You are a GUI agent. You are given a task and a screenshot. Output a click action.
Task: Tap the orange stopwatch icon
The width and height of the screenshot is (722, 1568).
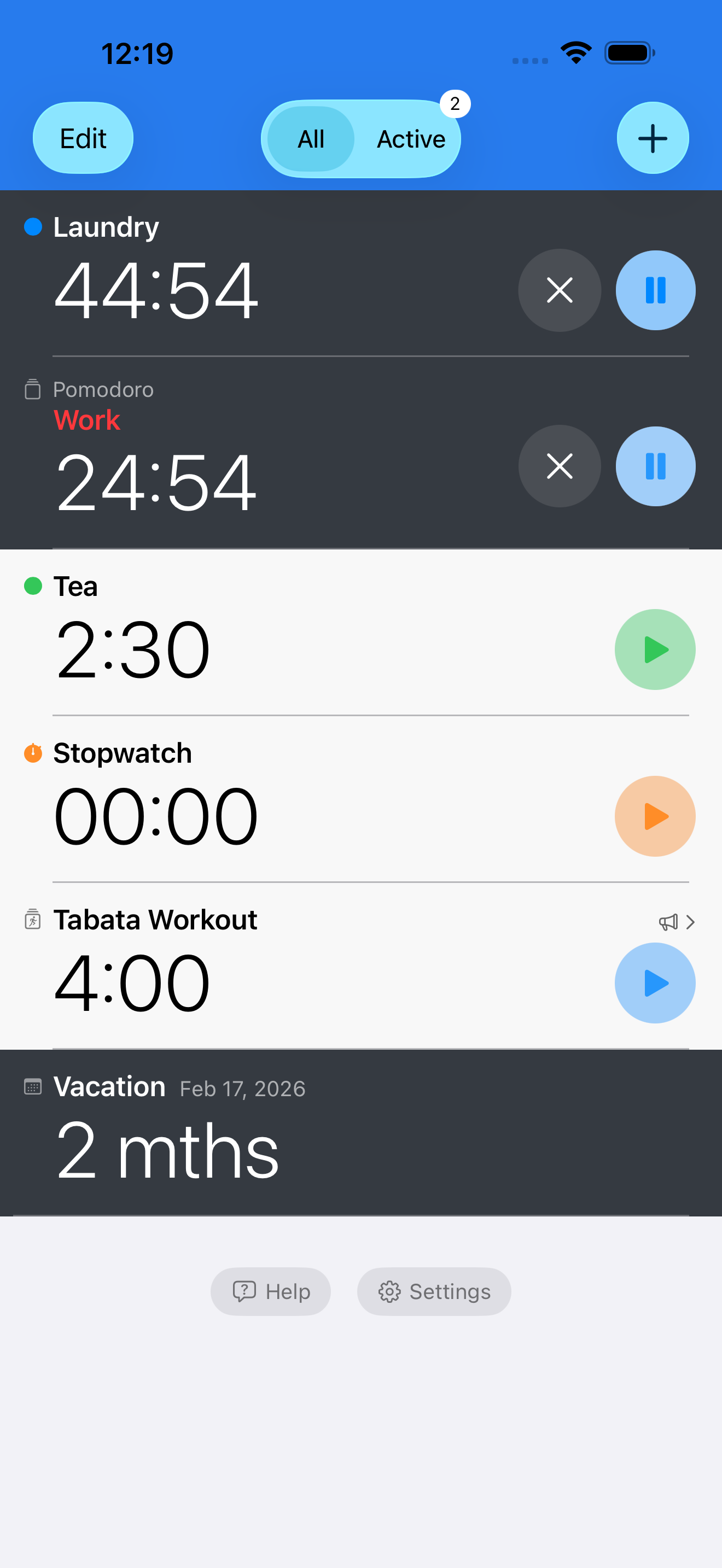(33, 752)
